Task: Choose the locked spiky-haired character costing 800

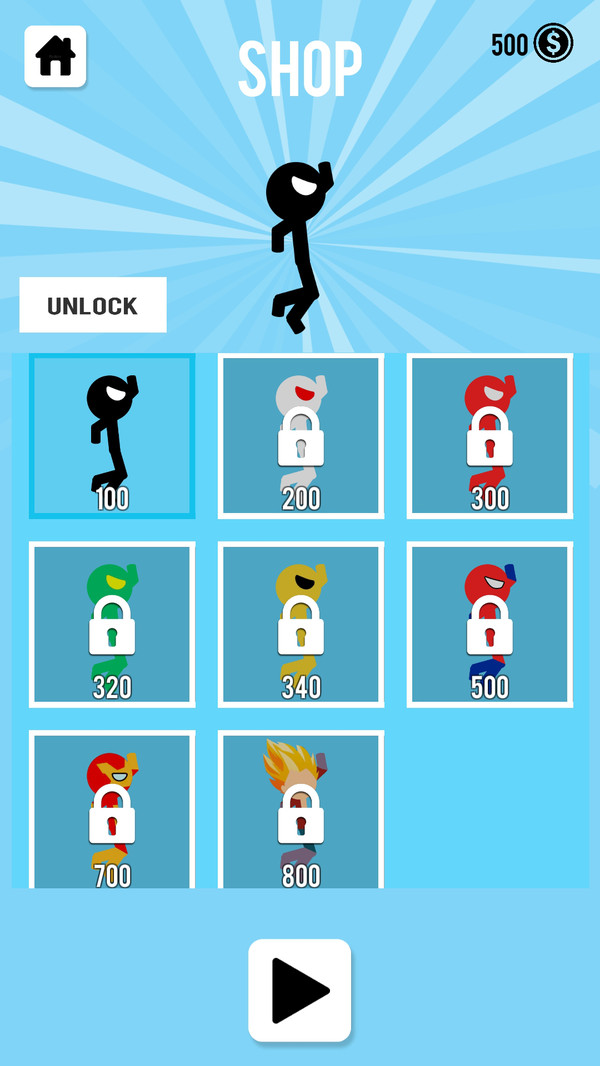Action: pos(300,810)
